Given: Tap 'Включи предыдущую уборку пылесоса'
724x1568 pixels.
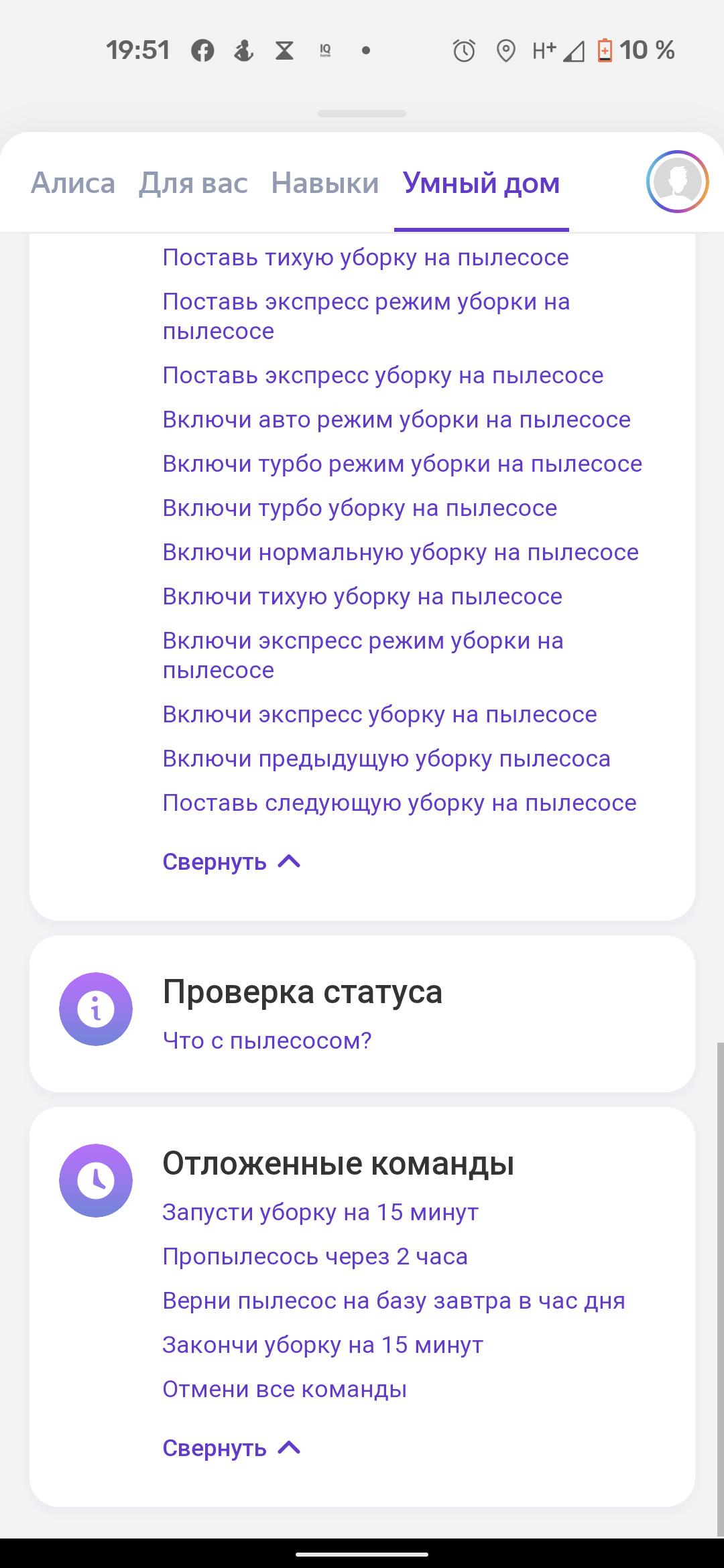Looking at the screenshot, I should [x=386, y=759].
